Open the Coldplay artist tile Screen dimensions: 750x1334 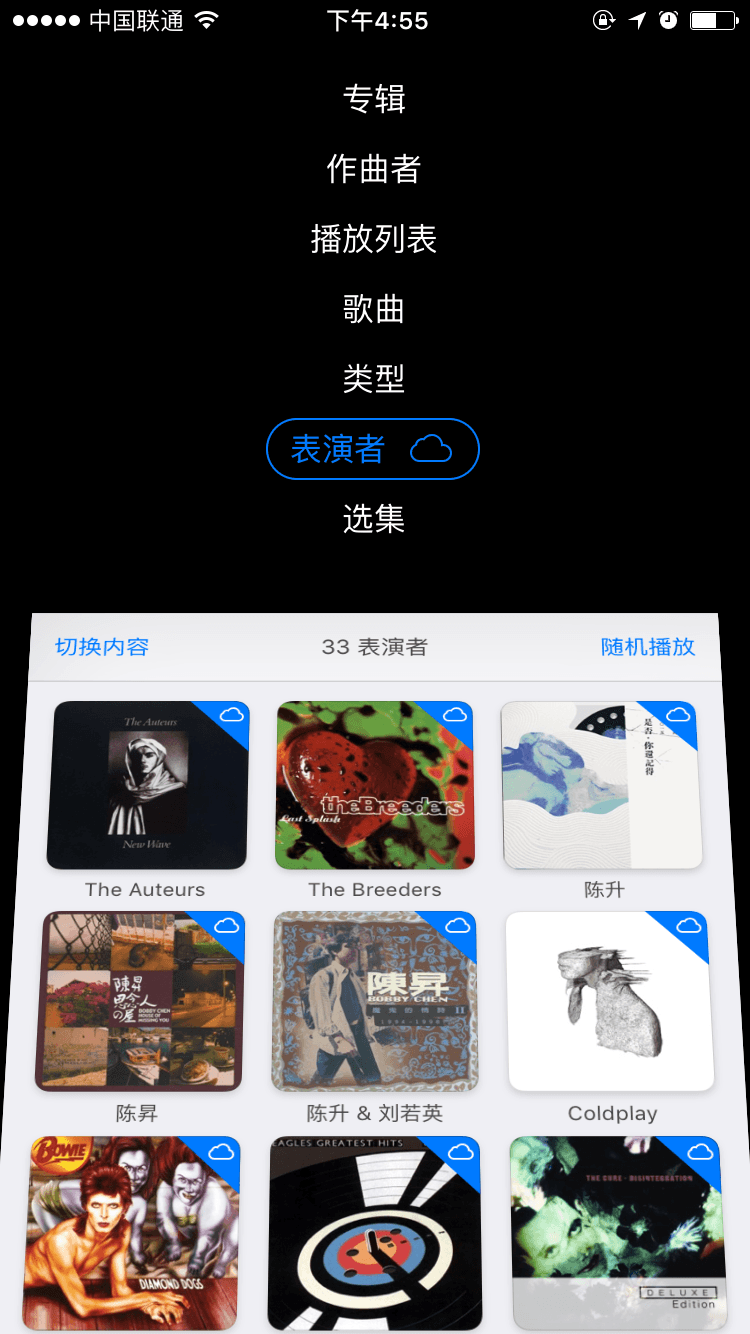[611, 1000]
